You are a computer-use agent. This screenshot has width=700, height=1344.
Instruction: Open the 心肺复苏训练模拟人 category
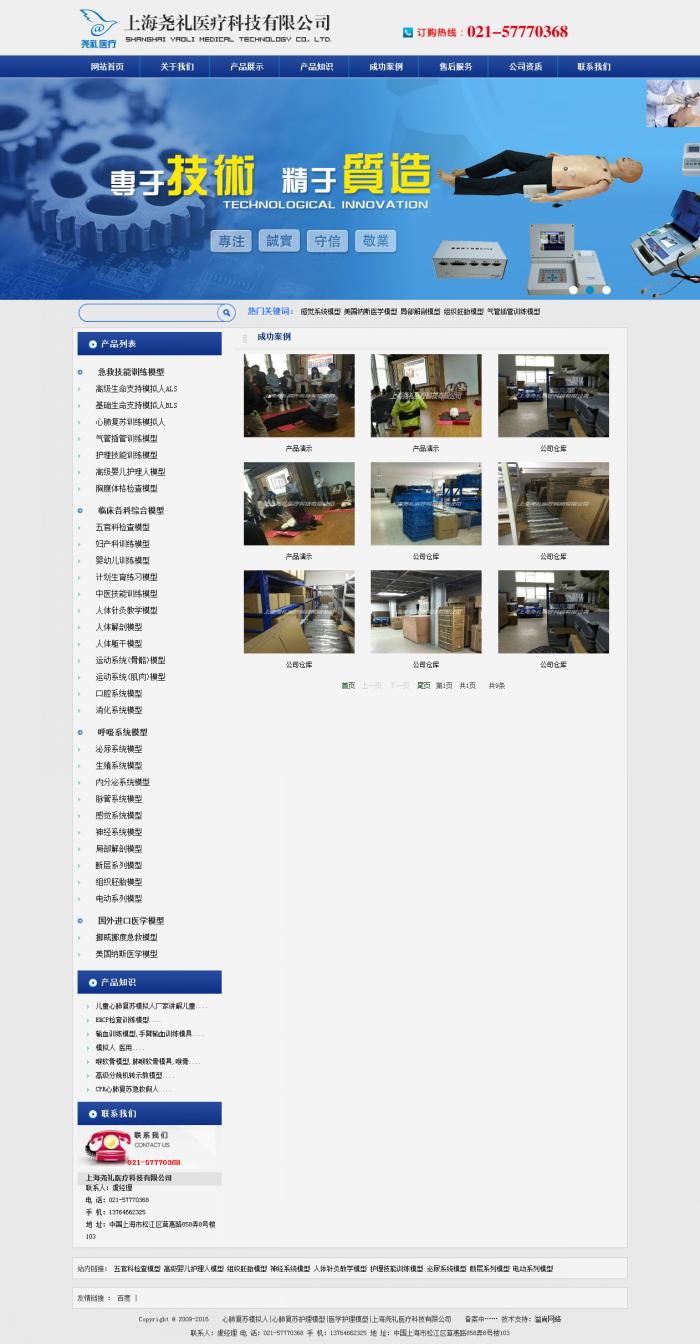tap(130, 422)
